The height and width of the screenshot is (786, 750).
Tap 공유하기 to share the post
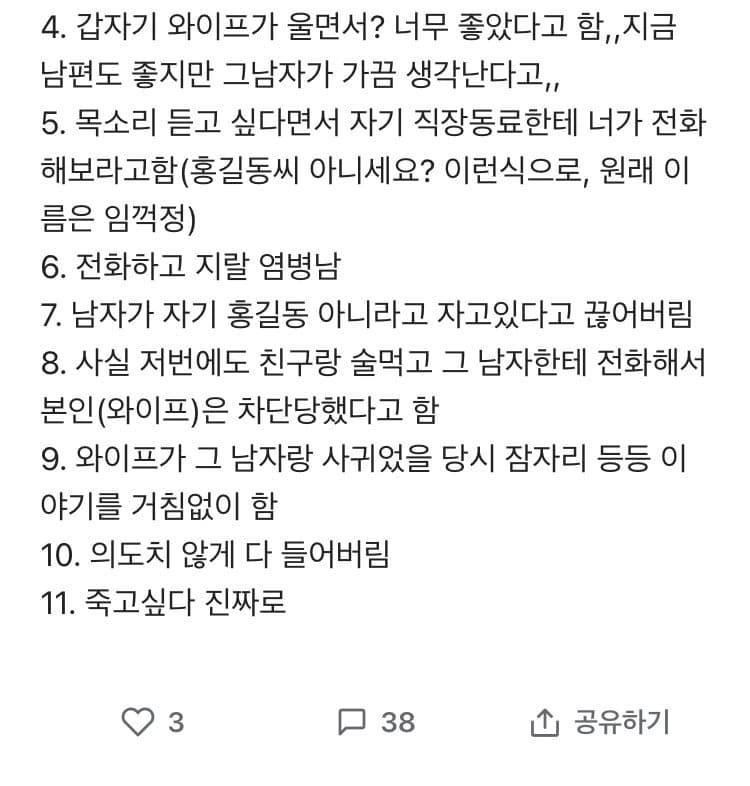pos(600,721)
